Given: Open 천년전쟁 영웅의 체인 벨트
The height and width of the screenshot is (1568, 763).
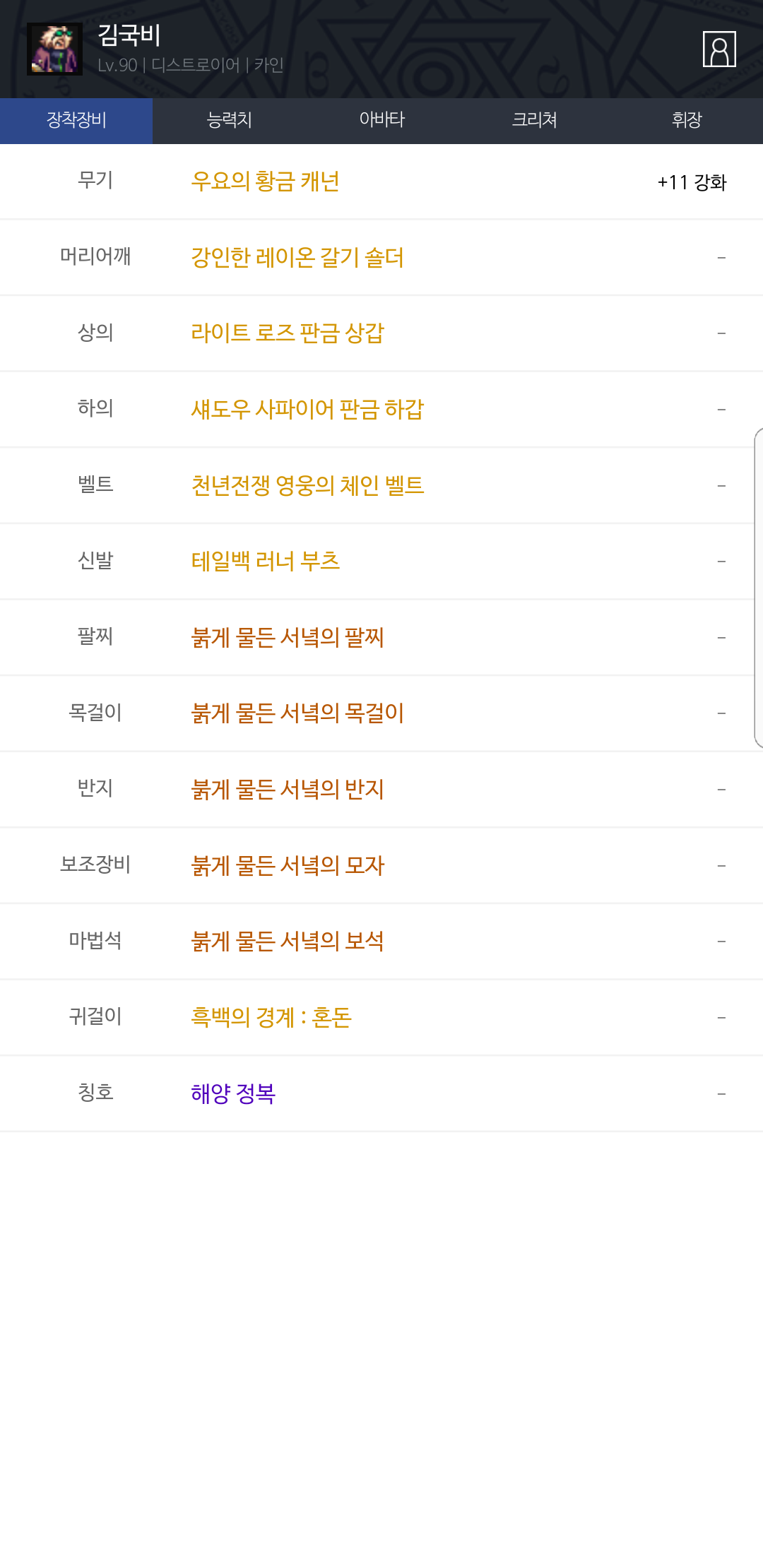Looking at the screenshot, I should [x=307, y=486].
